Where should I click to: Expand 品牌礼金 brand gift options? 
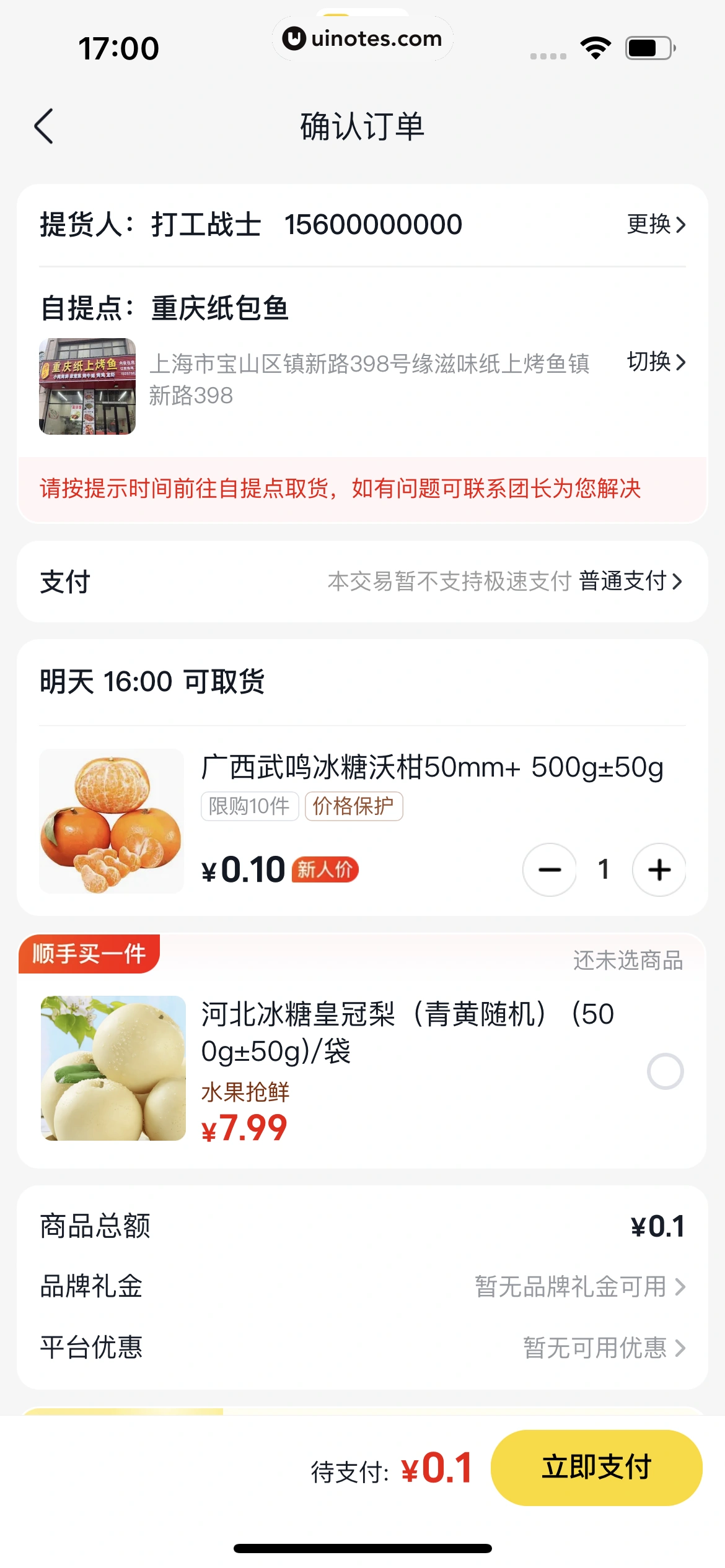coord(576,1287)
